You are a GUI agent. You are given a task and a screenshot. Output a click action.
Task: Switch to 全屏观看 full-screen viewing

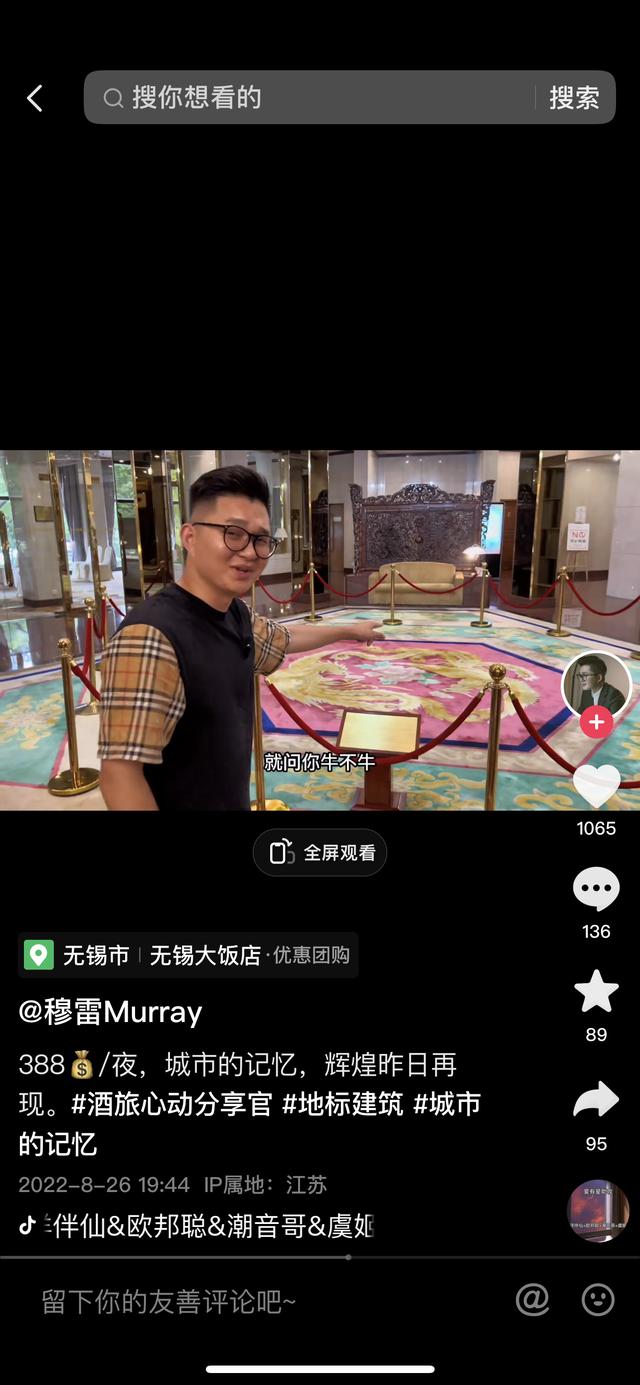tap(320, 853)
